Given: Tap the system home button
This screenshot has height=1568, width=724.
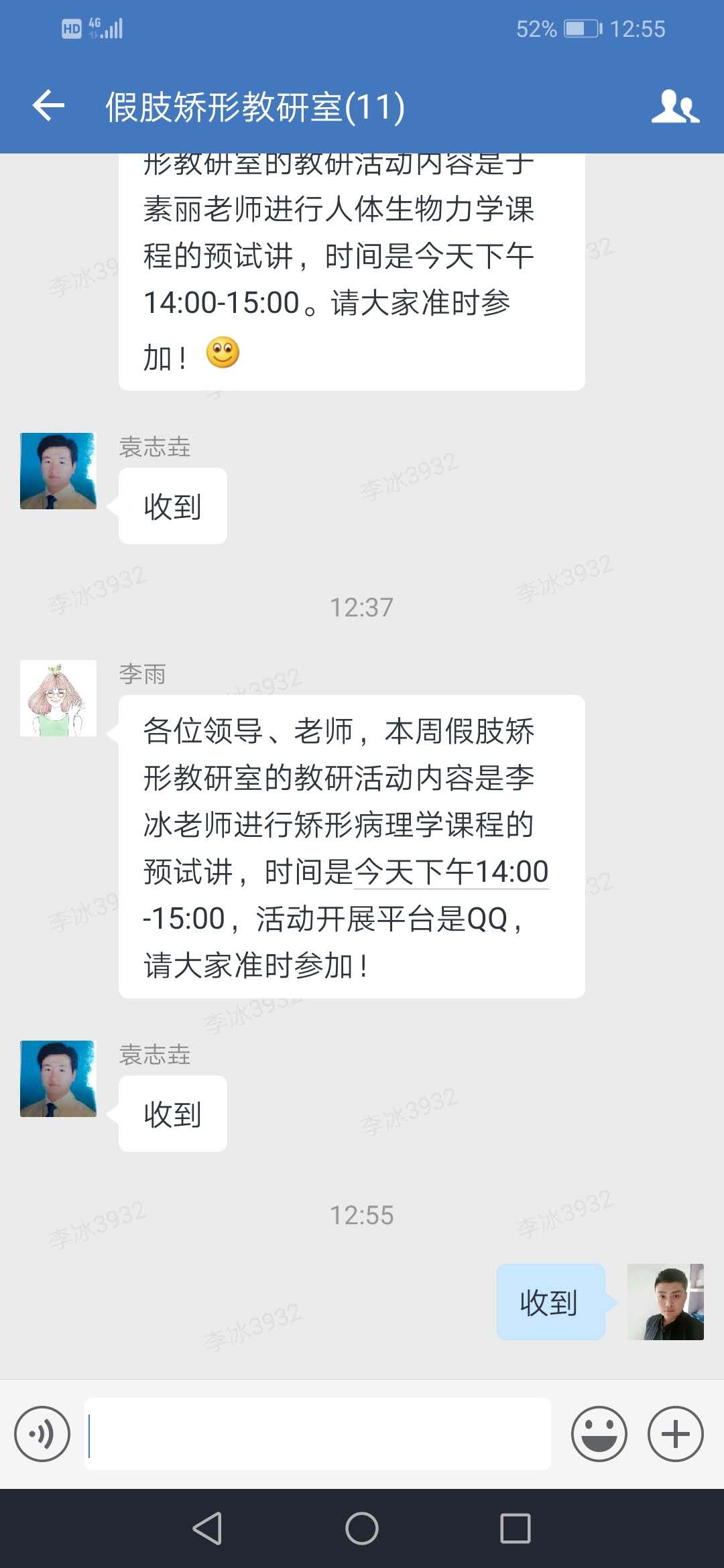Looking at the screenshot, I should (362, 1528).
